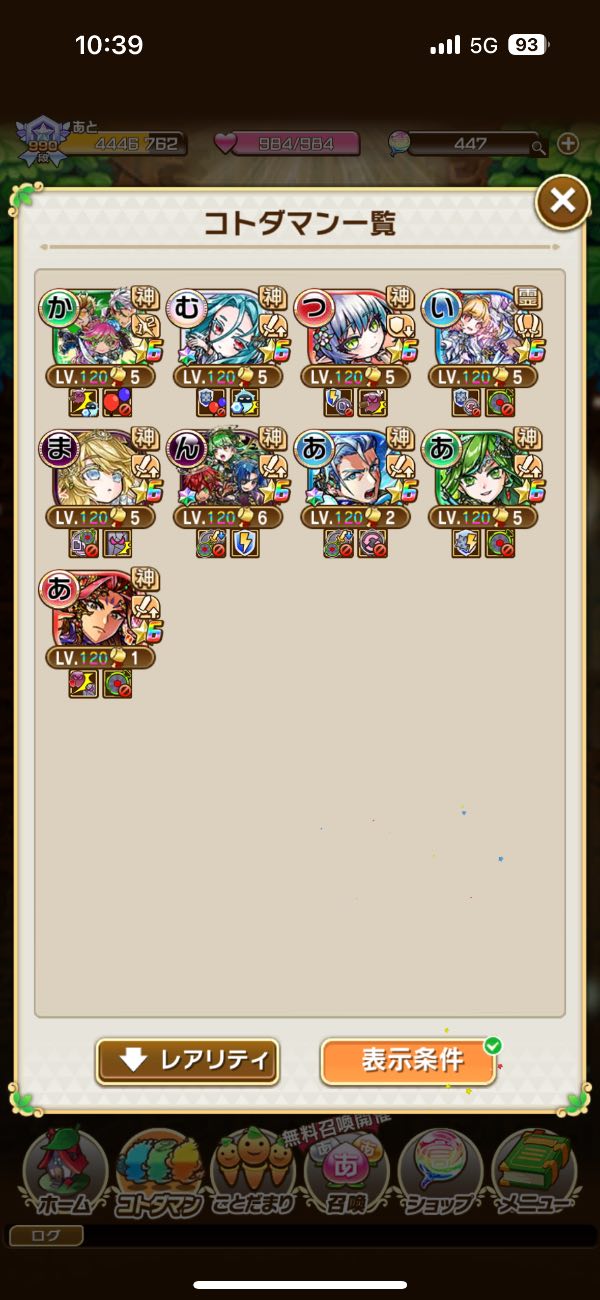
Task: Visit the ショップ tab
Action: 441,1173
